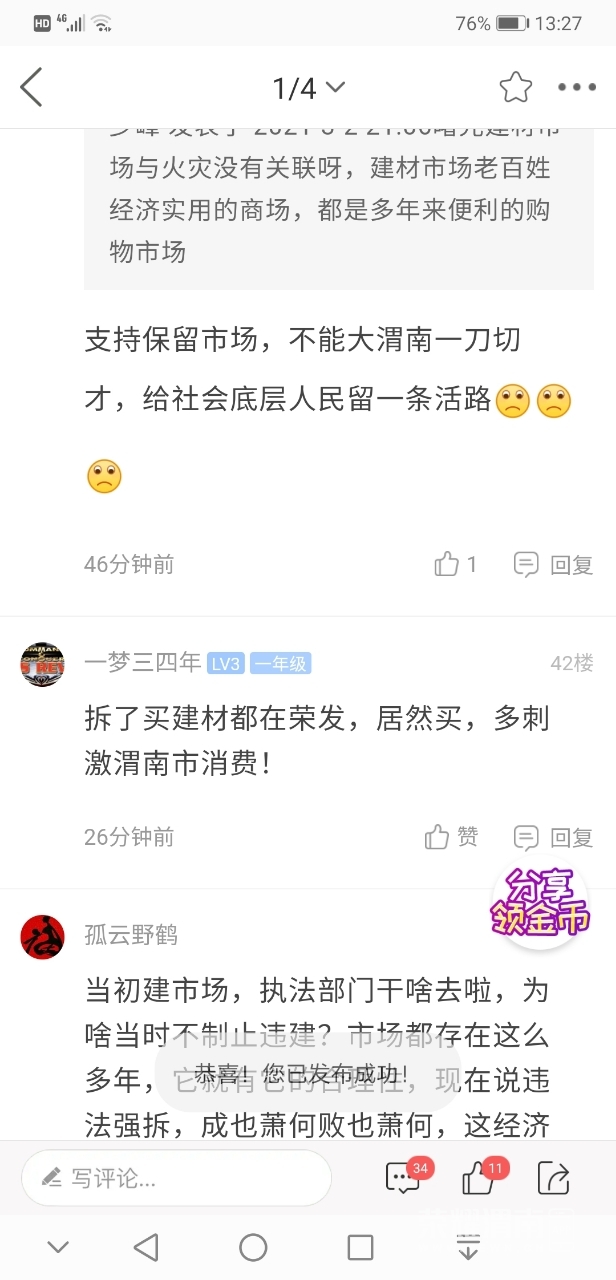This screenshot has height=1280, width=616.
Task: Open the three-dot overflow menu
Action: 577,88
